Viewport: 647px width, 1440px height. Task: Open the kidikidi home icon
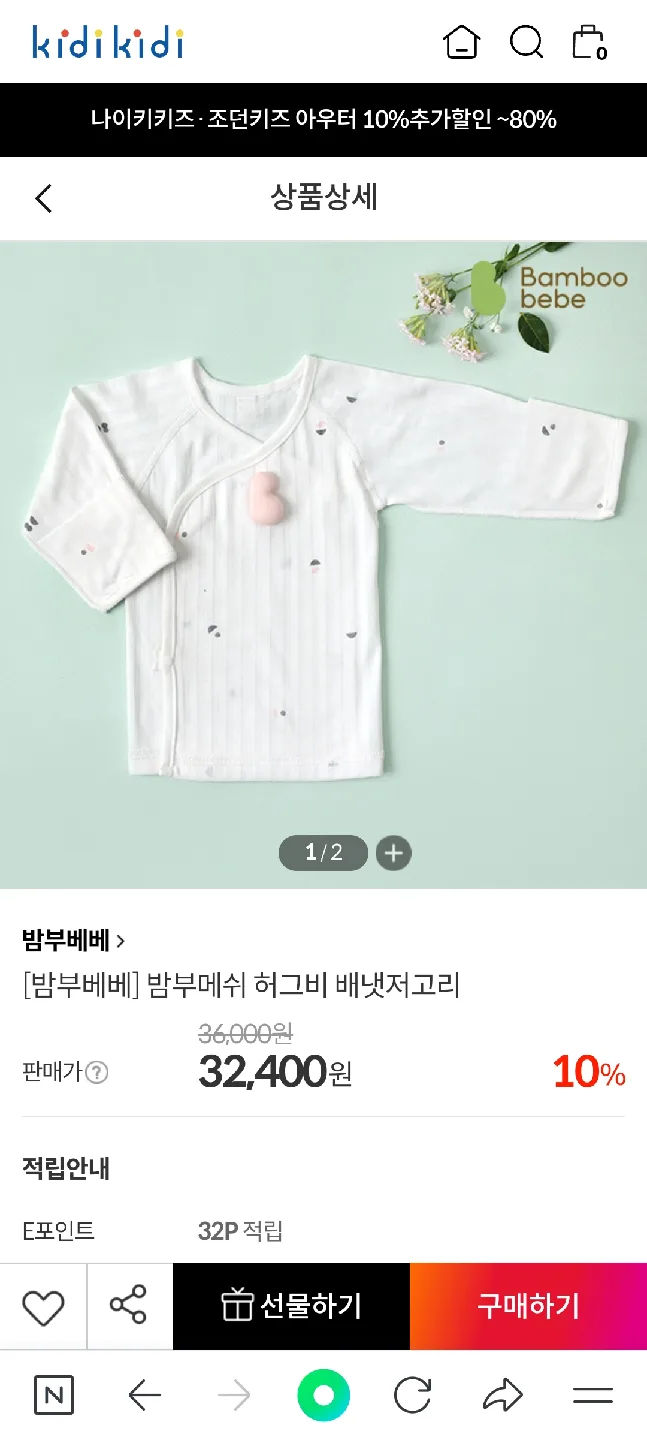pos(461,43)
